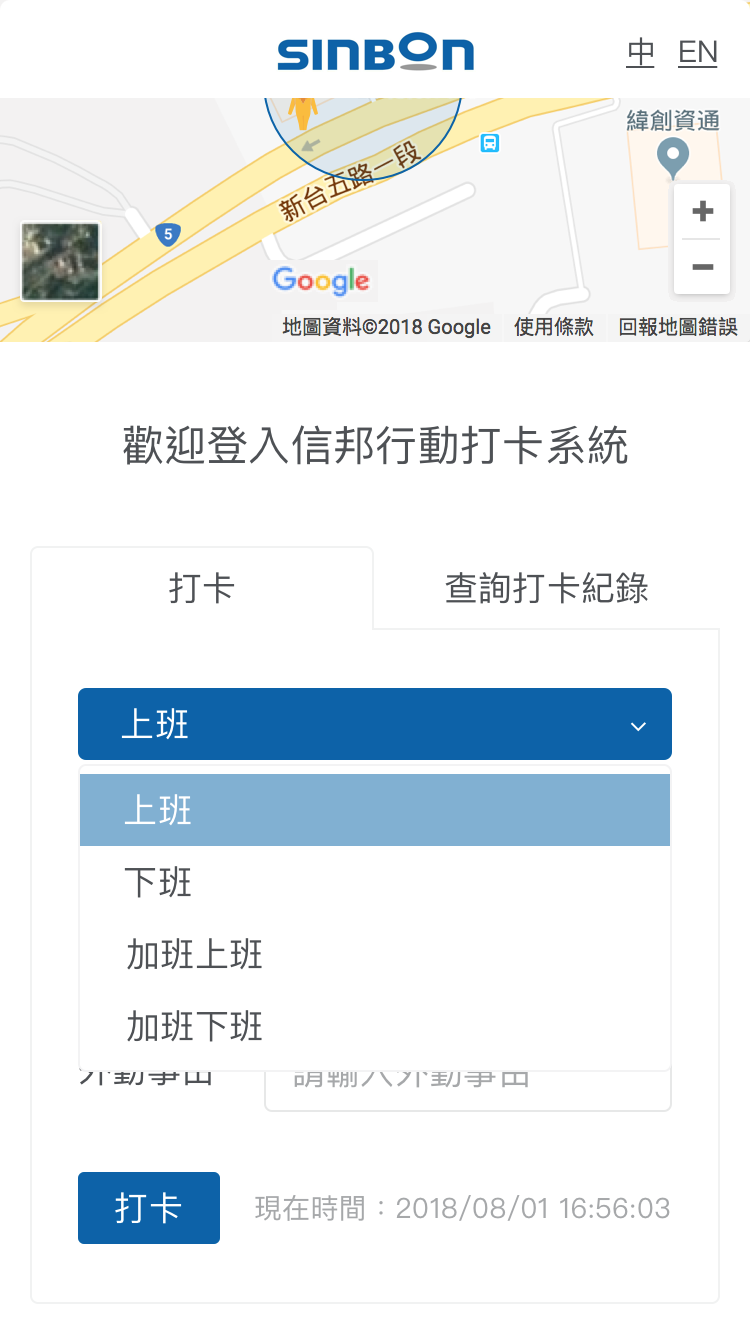
Task: Switch language to 中
Action: [x=640, y=53]
